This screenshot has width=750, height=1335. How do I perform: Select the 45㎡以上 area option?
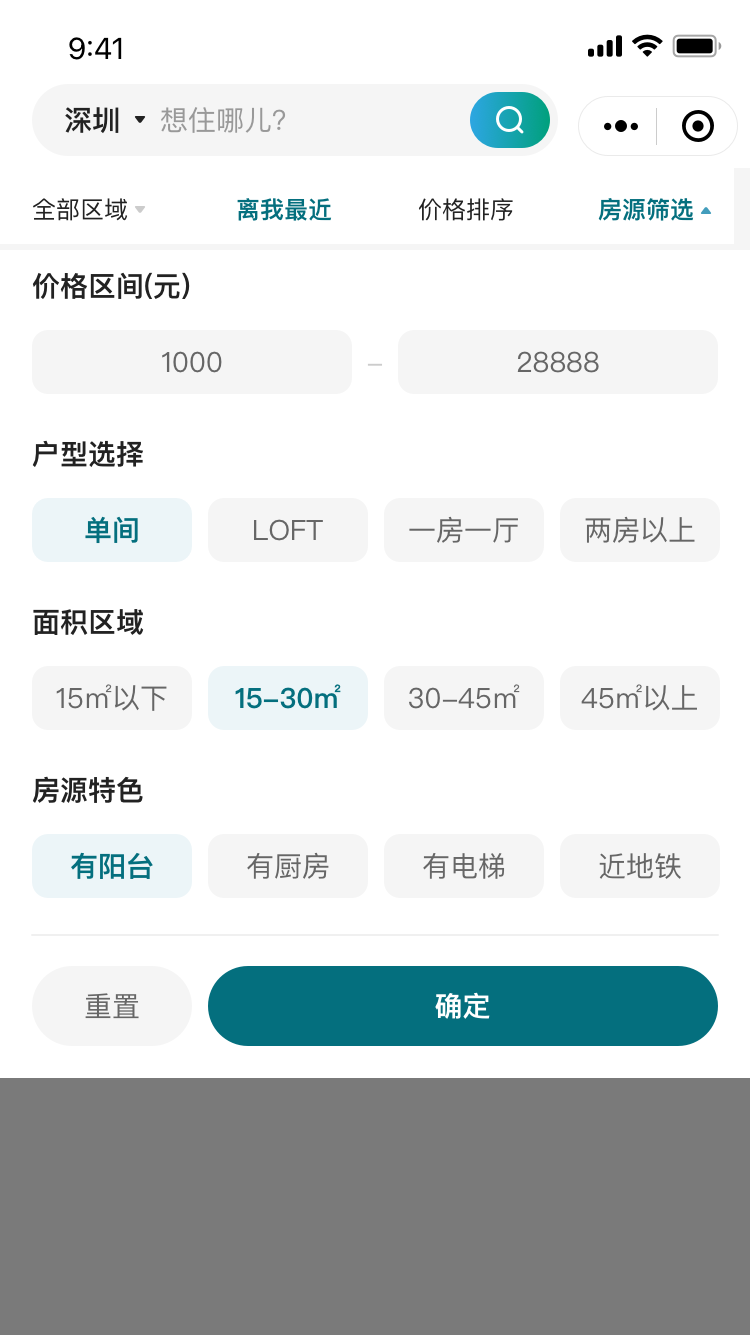639,698
